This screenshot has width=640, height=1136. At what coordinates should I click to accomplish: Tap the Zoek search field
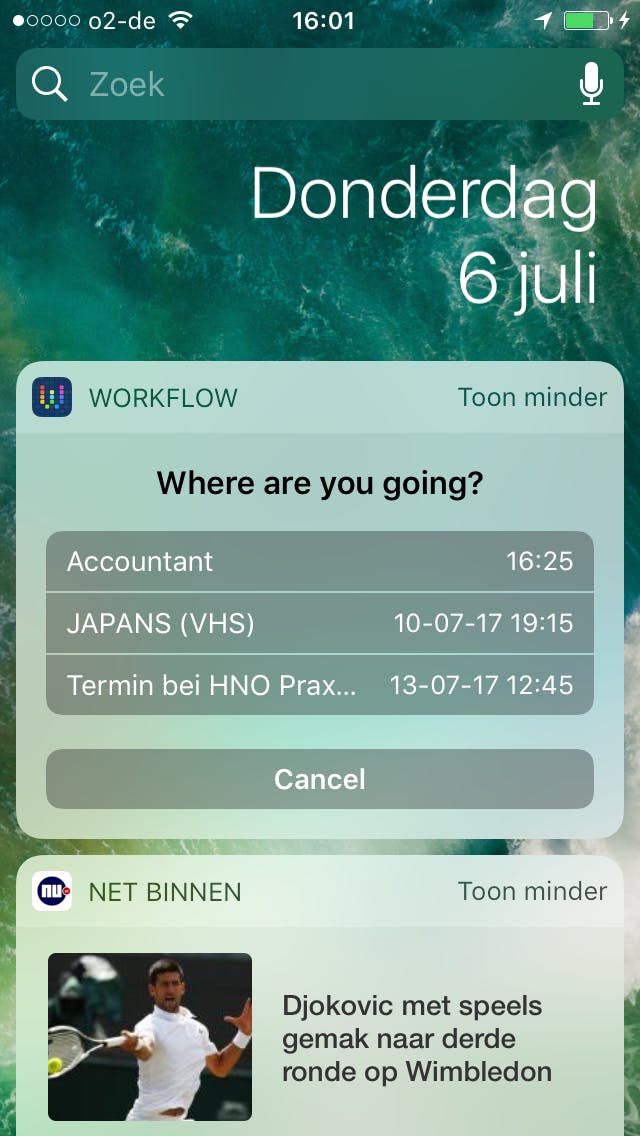pyautogui.click(x=300, y=84)
